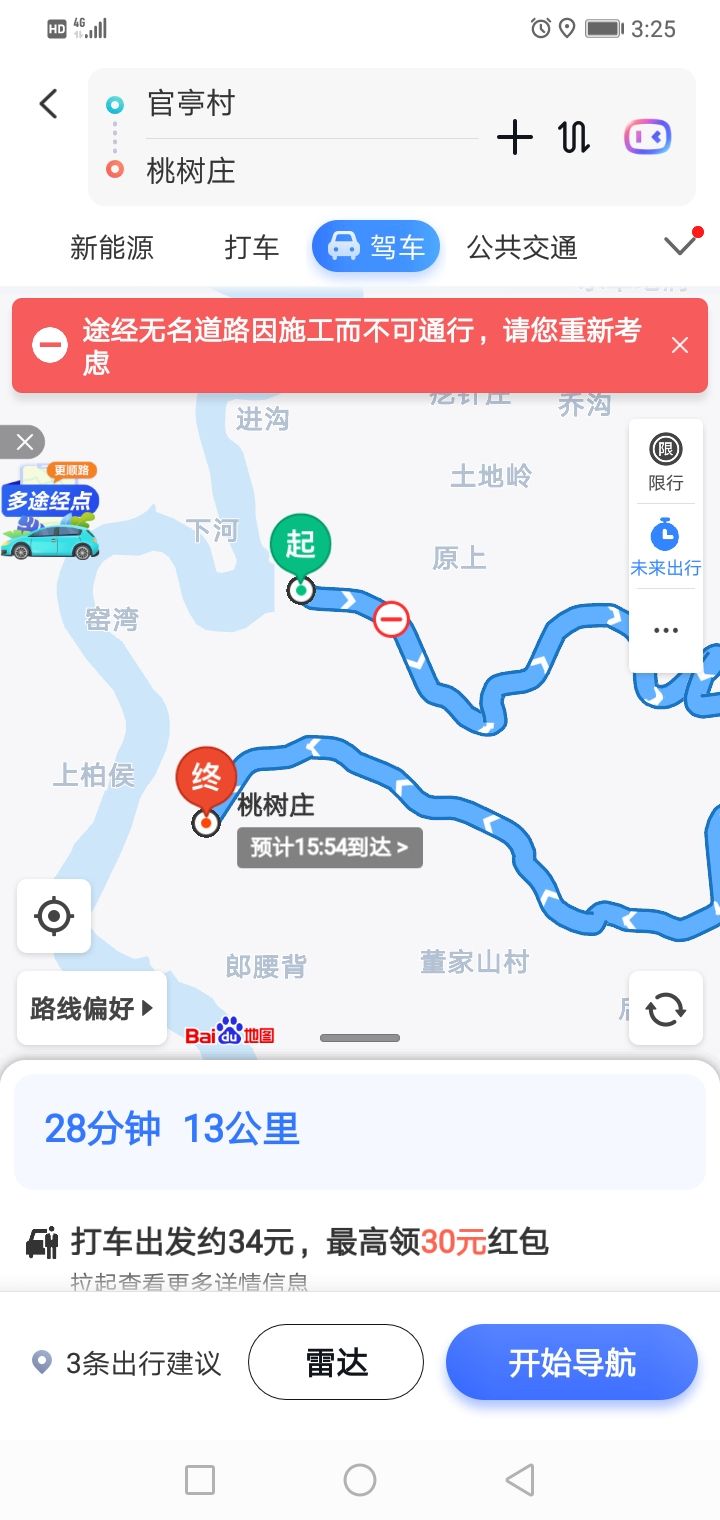This screenshot has width=720, height=1520.
Task: Switch to the 新能源 tab
Action: 112,247
